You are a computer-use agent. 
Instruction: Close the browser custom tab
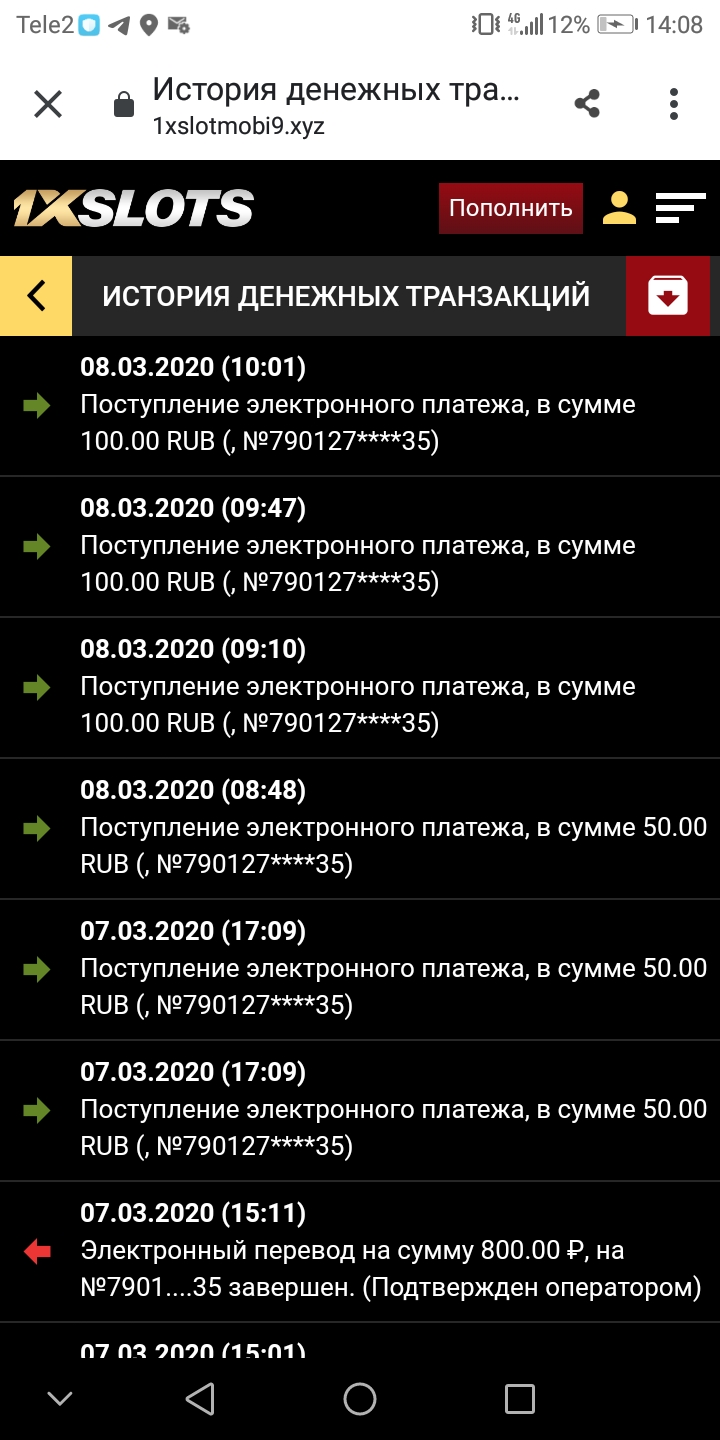point(48,104)
